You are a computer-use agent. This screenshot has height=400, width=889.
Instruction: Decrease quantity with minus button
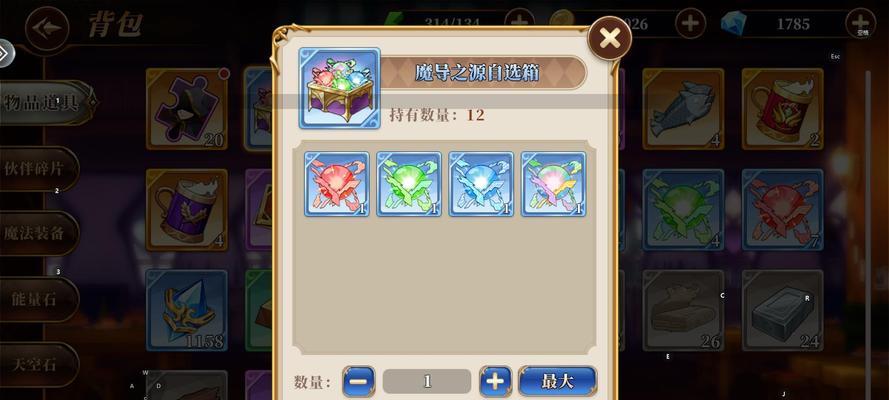358,381
